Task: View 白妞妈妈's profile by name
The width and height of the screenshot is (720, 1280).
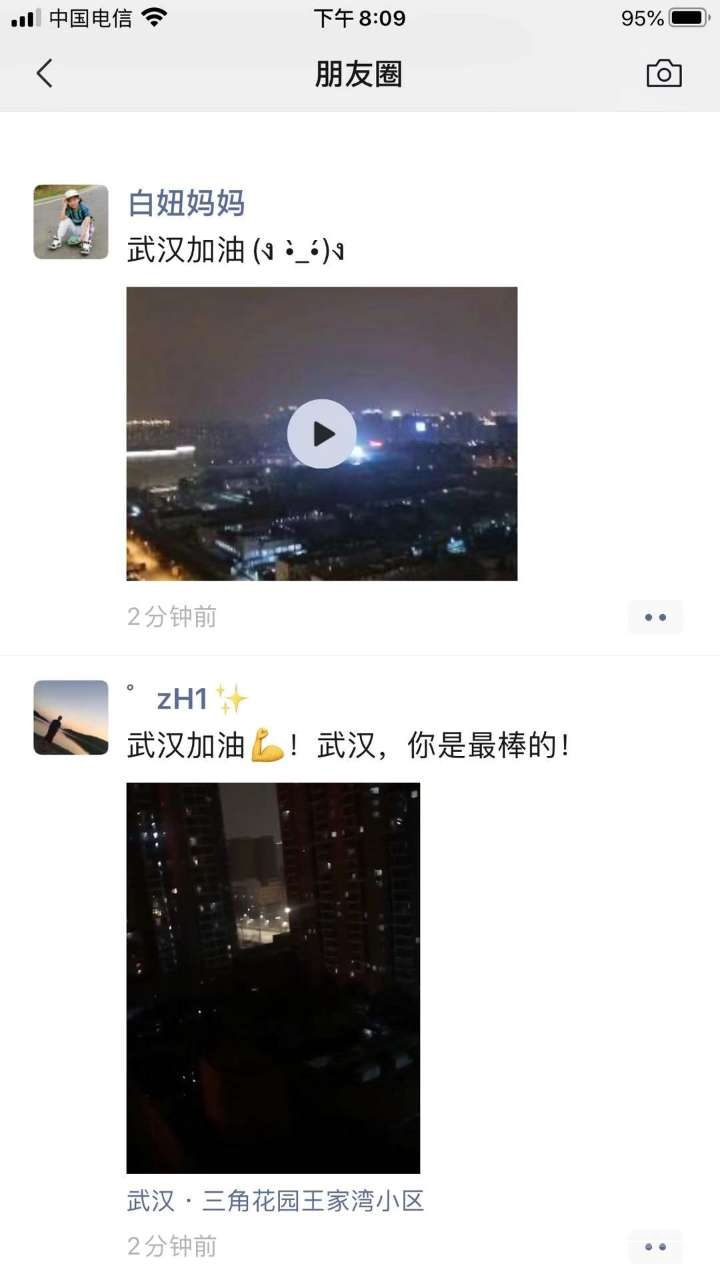Action: tap(186, 203)
